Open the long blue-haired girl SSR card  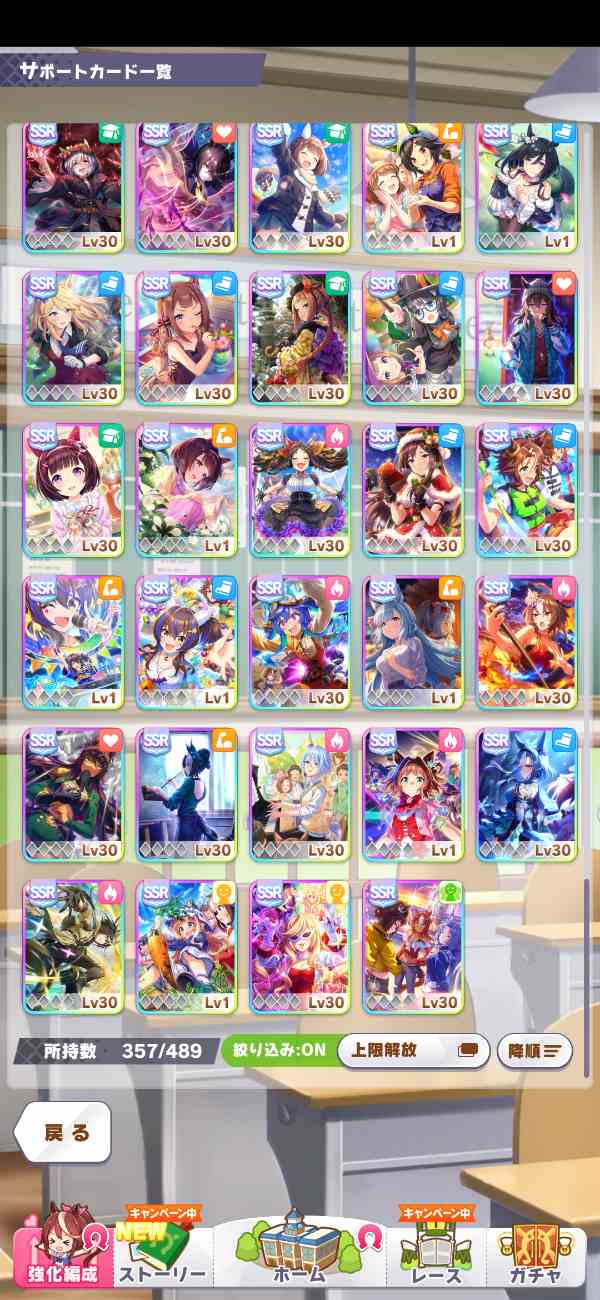pyautogui.click(x=413, y=642)
